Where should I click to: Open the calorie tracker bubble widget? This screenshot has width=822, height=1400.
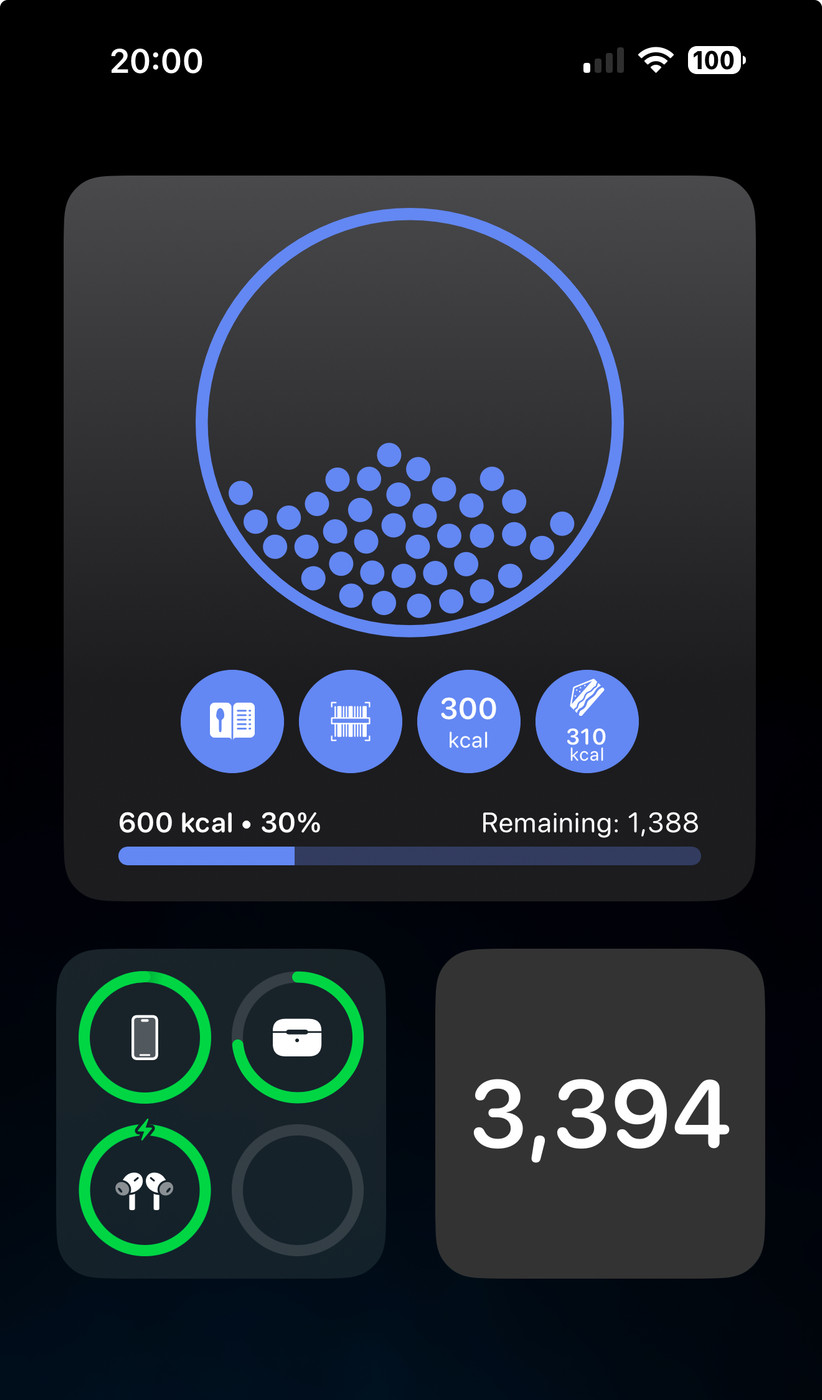click(x=409, y=422)
